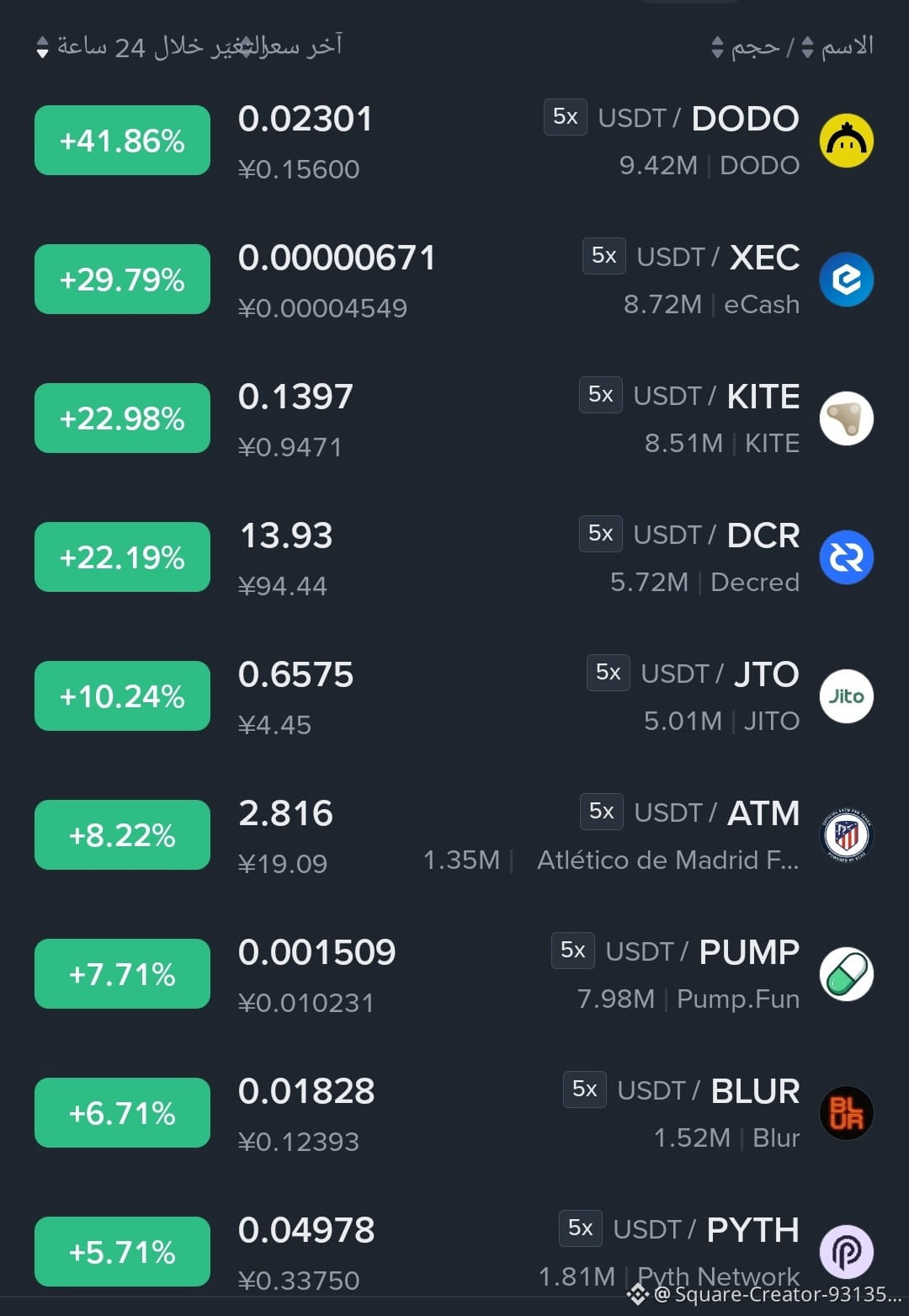View the DCR Decred market row

[x=454, y=557]
